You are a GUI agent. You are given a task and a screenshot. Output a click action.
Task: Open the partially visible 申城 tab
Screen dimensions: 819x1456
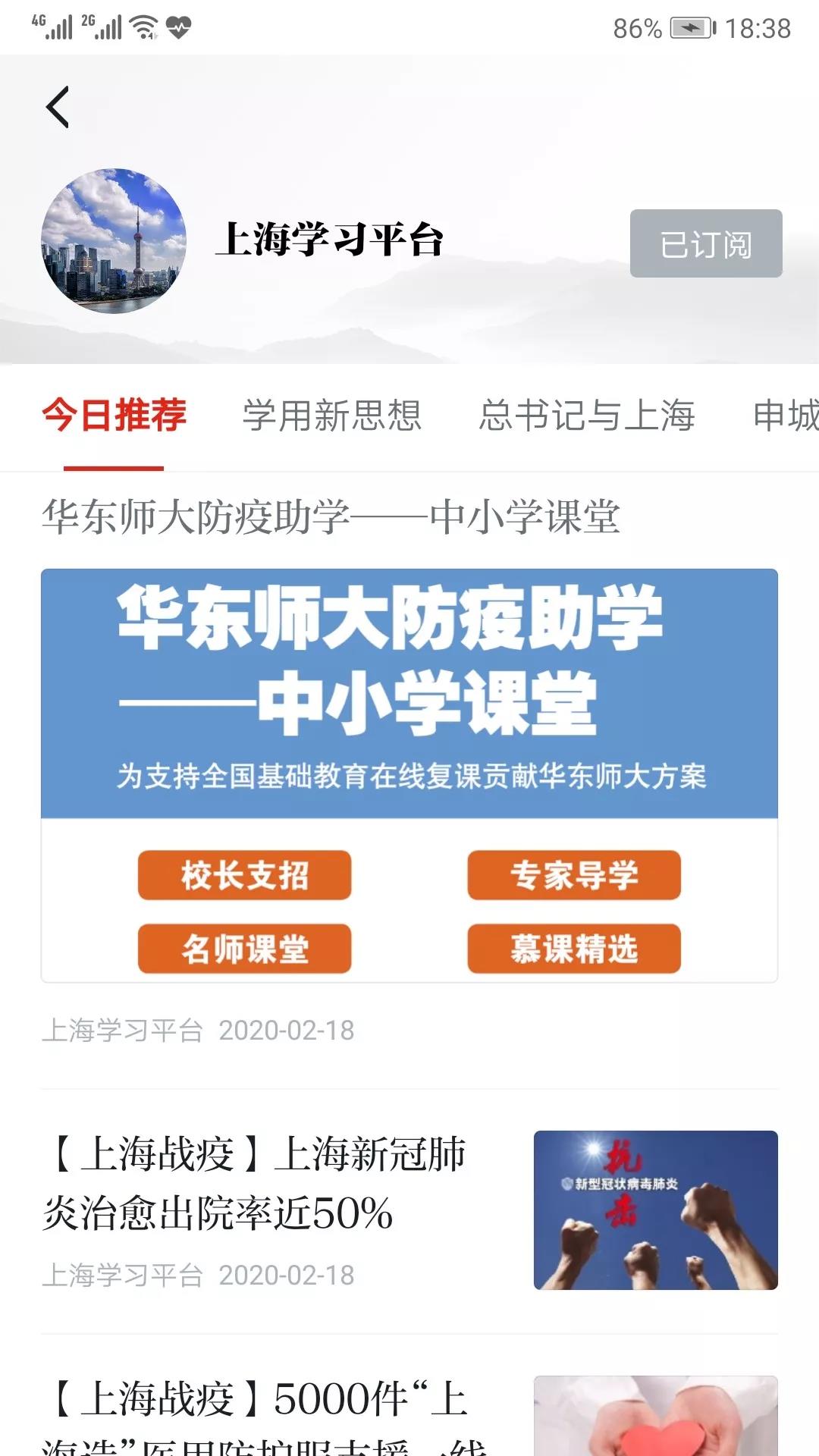[785, 416]
